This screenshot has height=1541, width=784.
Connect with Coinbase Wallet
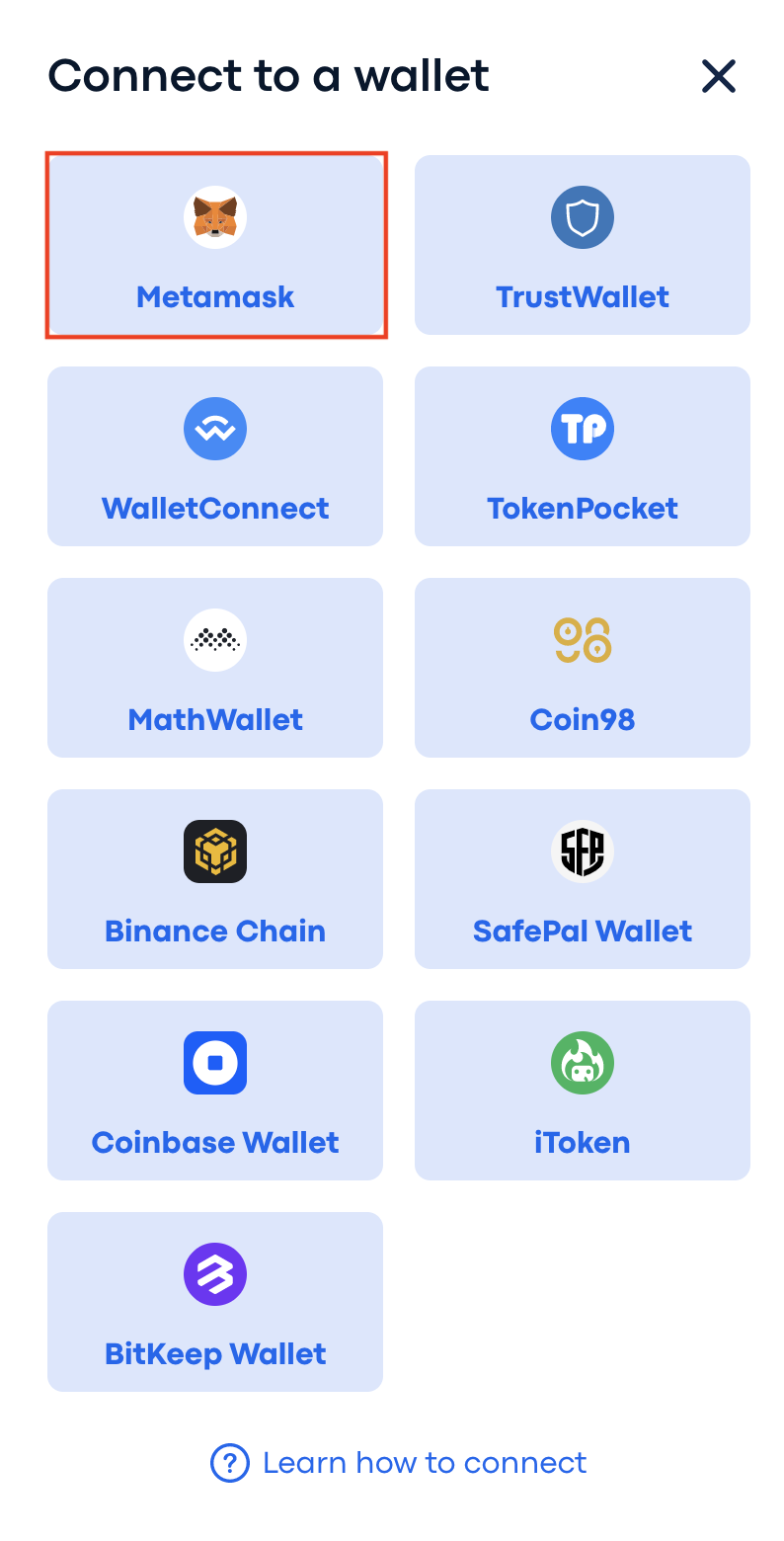(x=215, y=1091)
